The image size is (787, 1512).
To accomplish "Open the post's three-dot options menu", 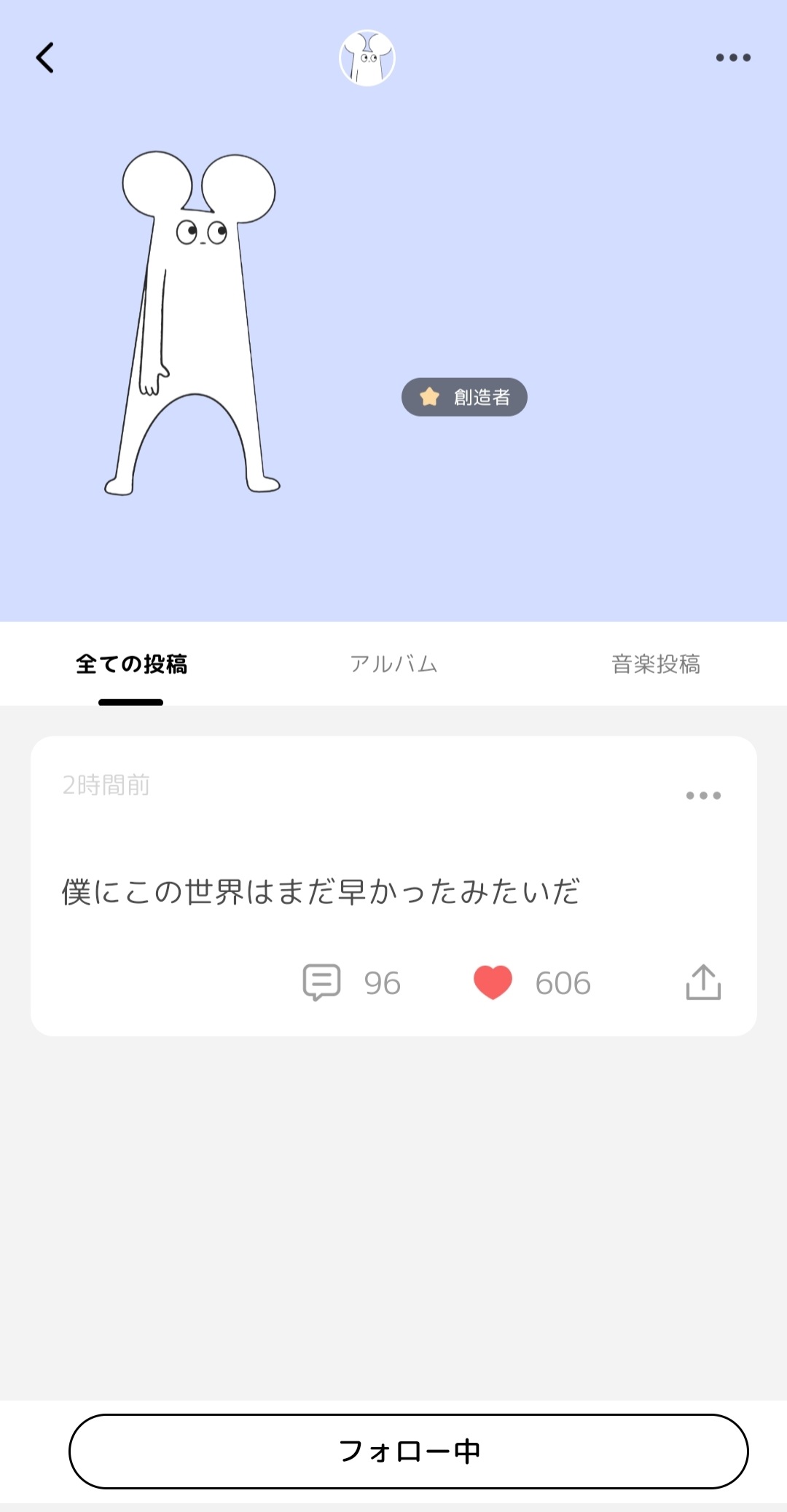I will [x=703, y=795].
